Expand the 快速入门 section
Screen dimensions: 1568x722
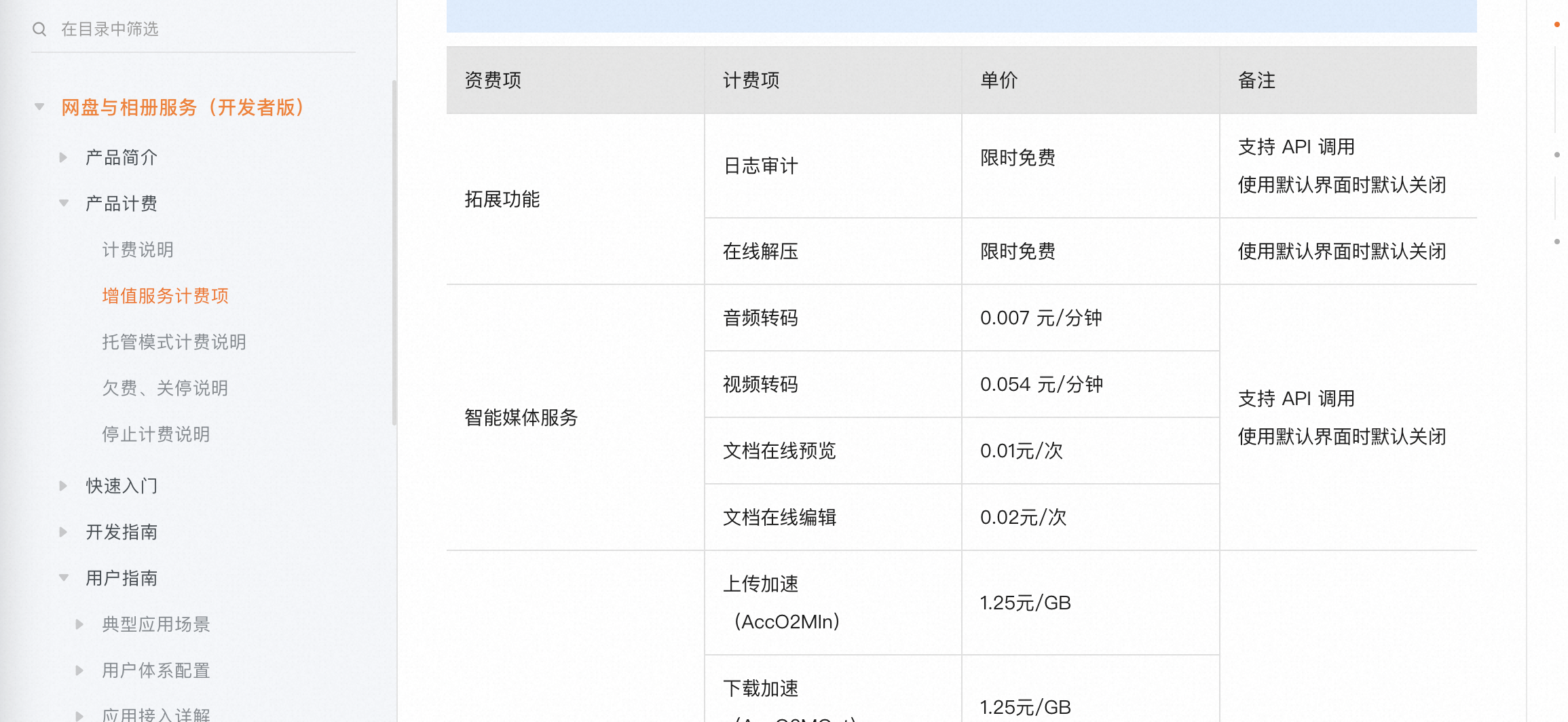point(63,486)
